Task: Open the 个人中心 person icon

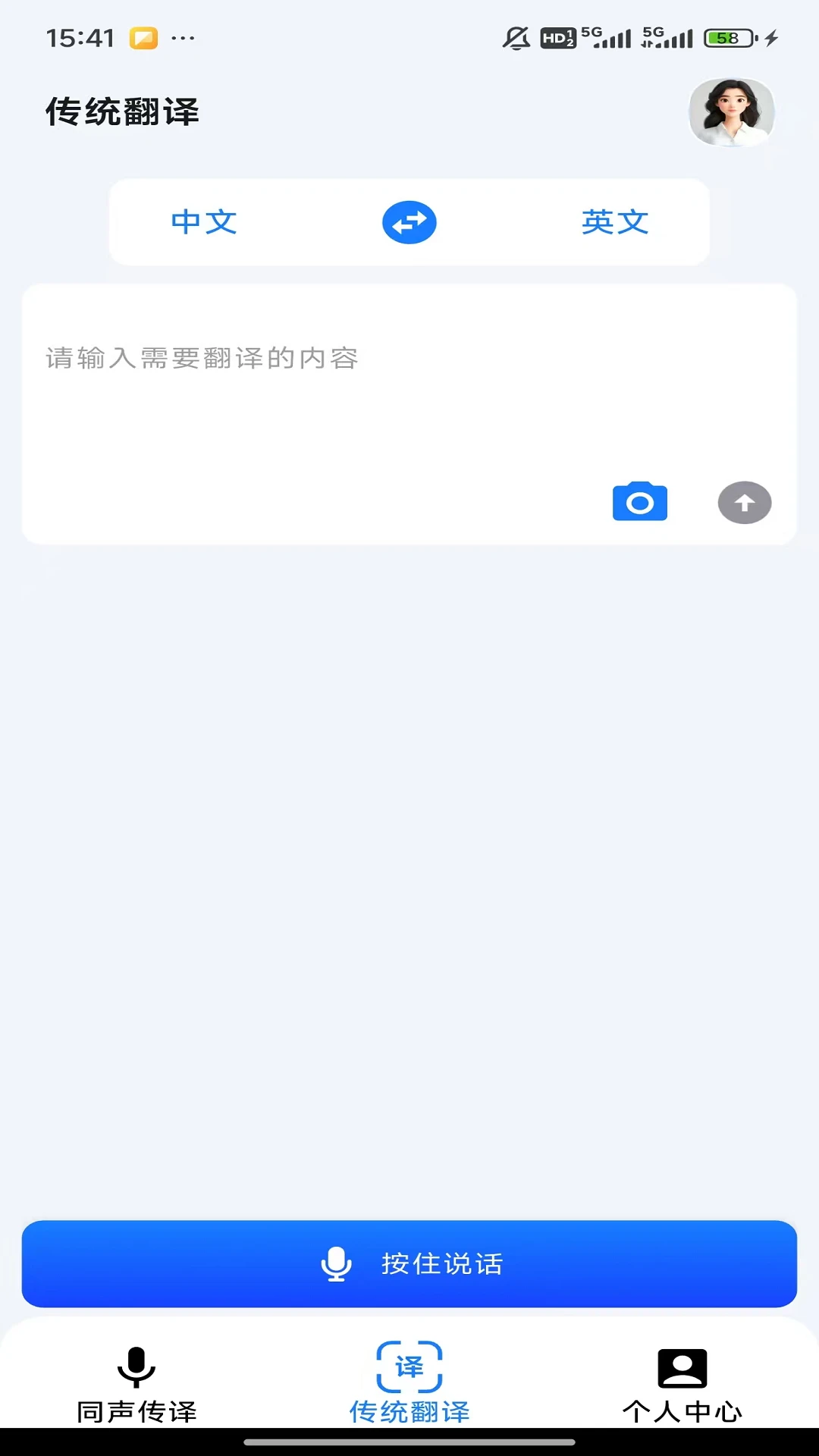Action: point(683,1369)
